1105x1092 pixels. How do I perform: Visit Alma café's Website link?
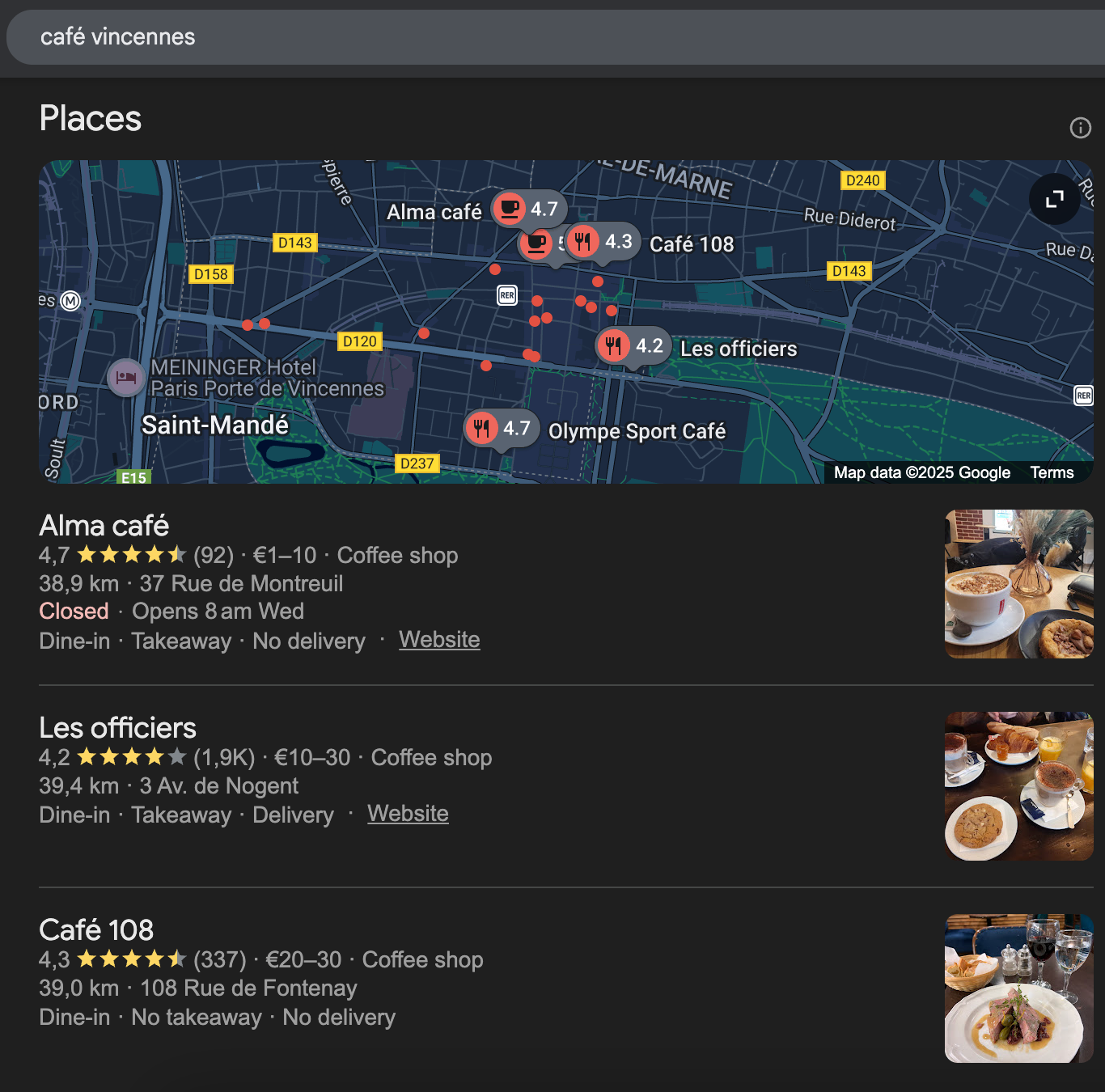(x=439, y=640)
